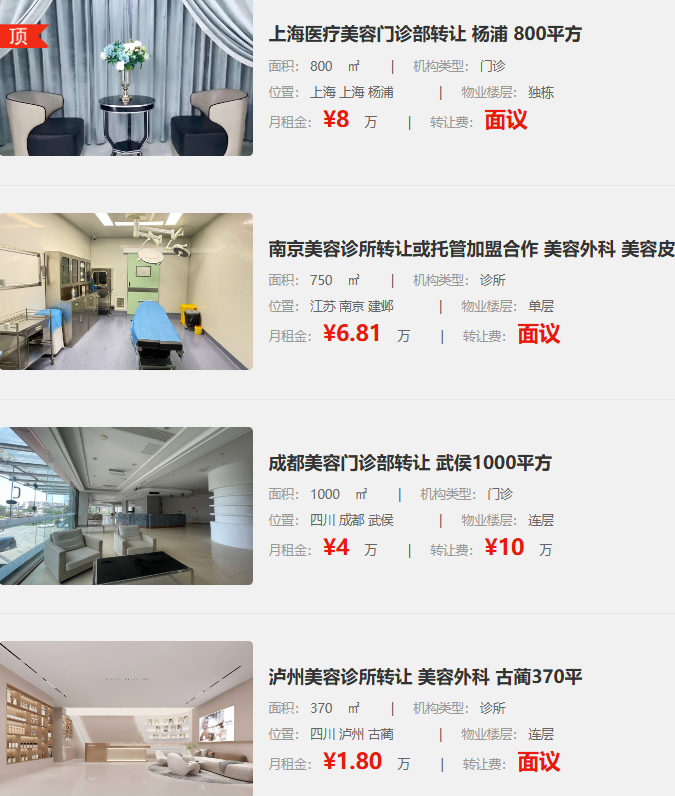The width and height of the screenshot is (675, 796).
Task: Open the Shanghai Yangpu 800㎡ clinic listing
Action: coord(425,34)
